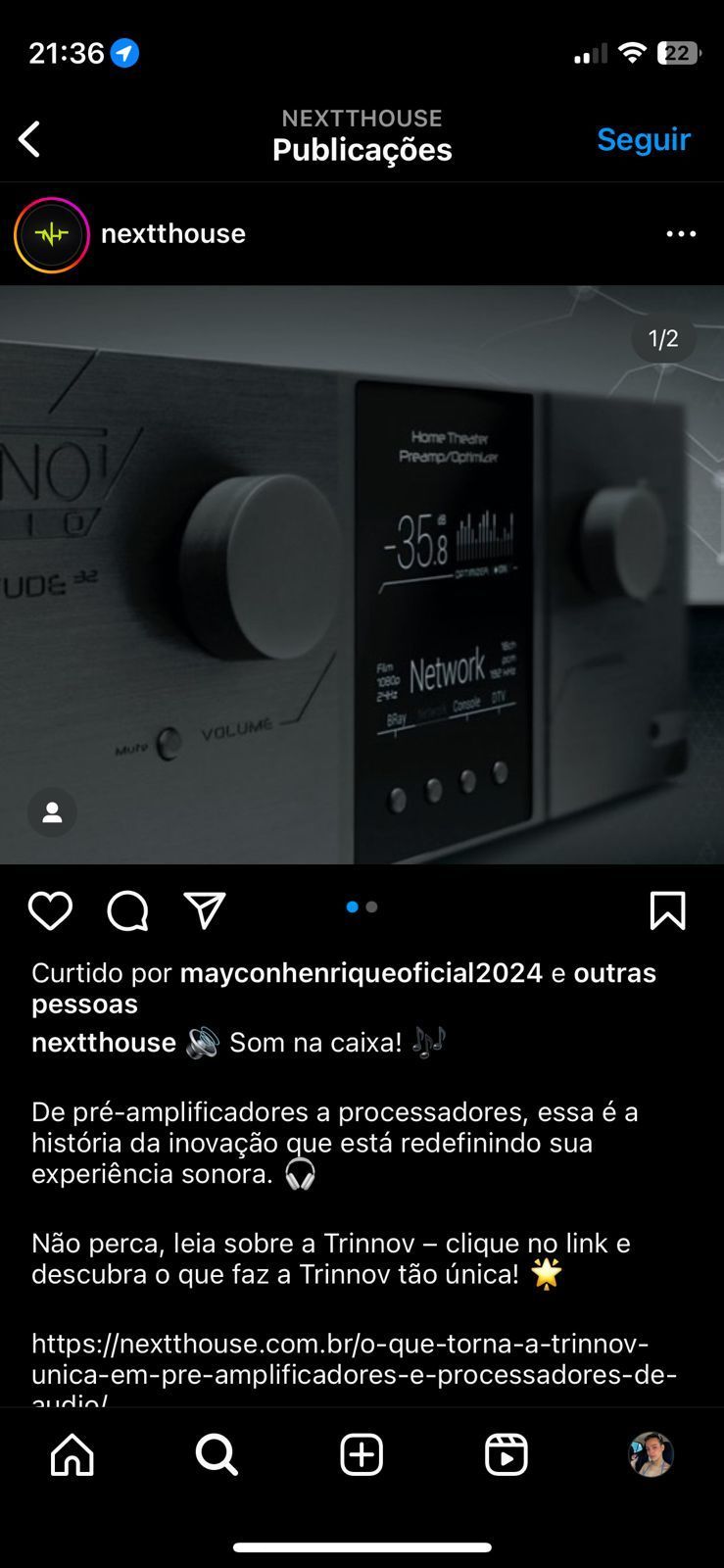Like the nextthouse post
The image size is (724, 1568).
(x=50, y=910)
